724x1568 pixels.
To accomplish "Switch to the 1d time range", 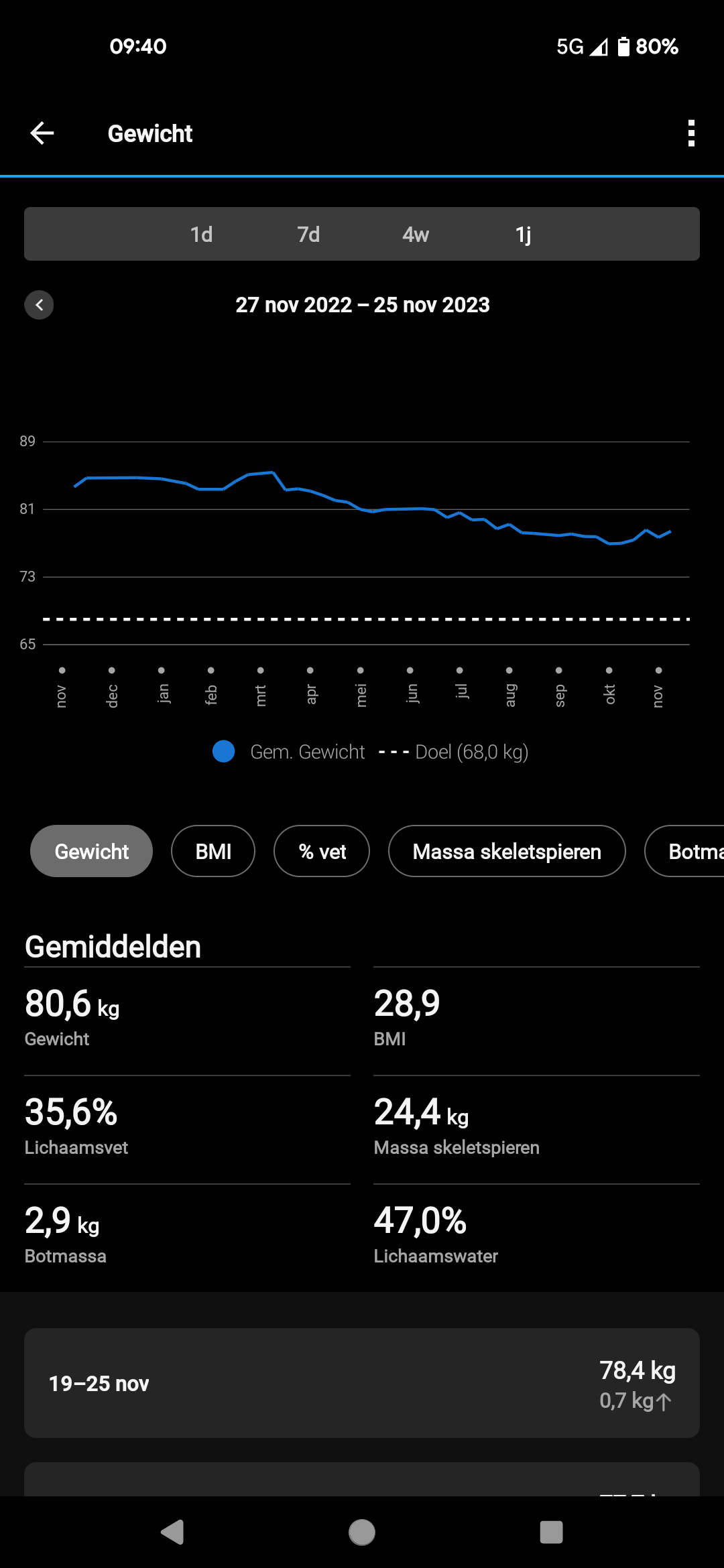I will [x=201, y=235].
